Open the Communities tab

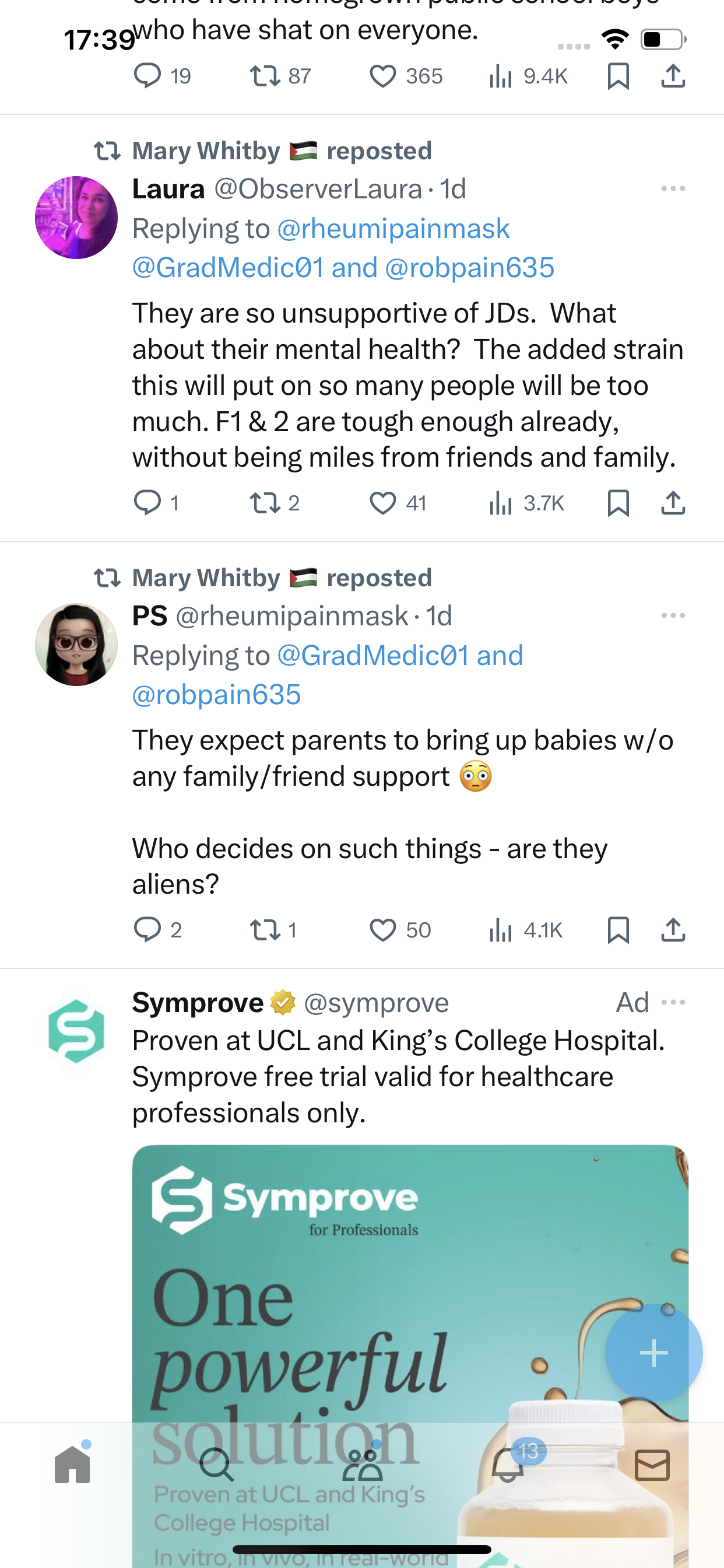coord(363,1465)
